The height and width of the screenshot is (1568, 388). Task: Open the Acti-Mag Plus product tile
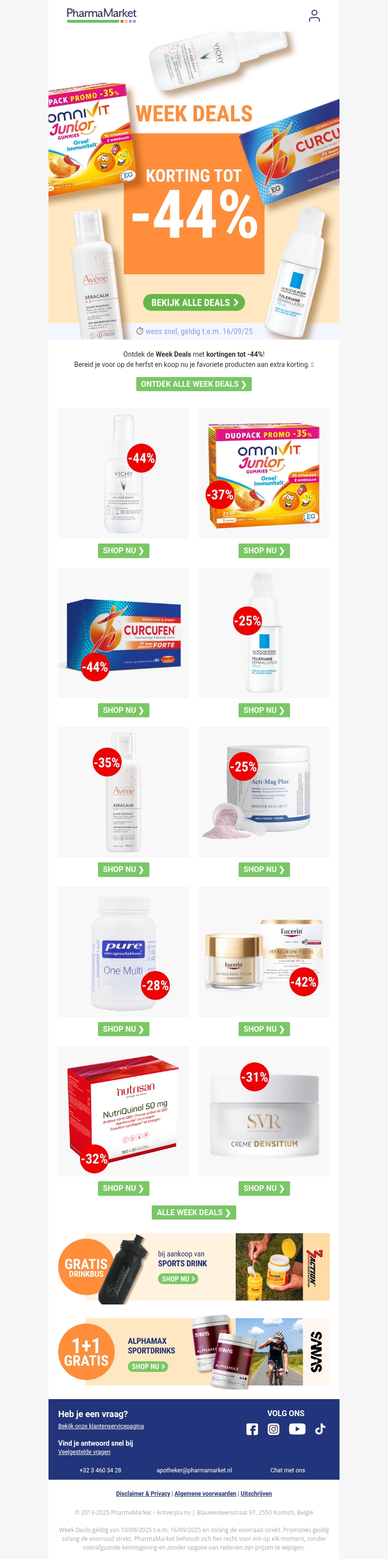(264, 792)
